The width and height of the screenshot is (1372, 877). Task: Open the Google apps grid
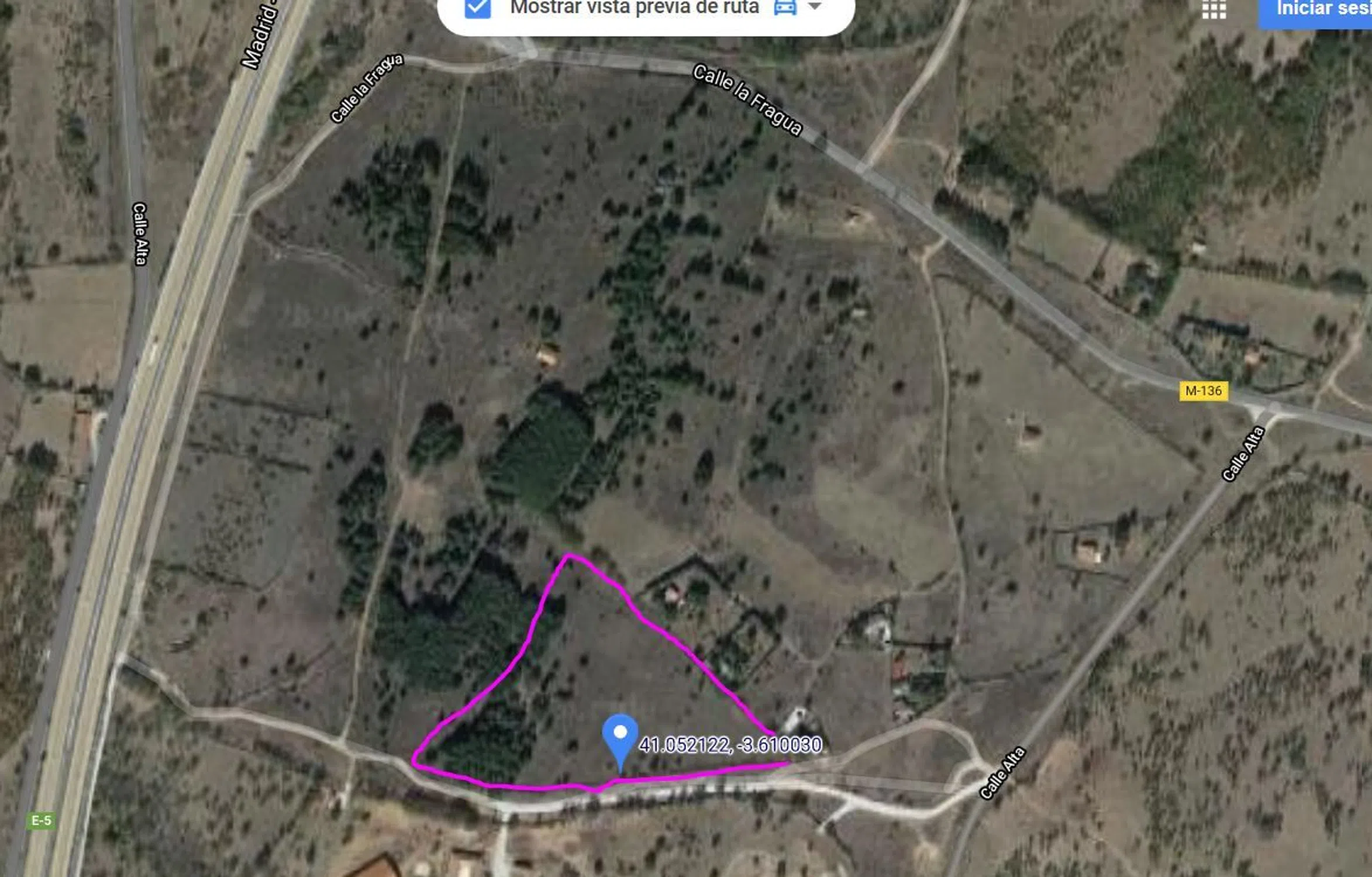pos(1214,9)
